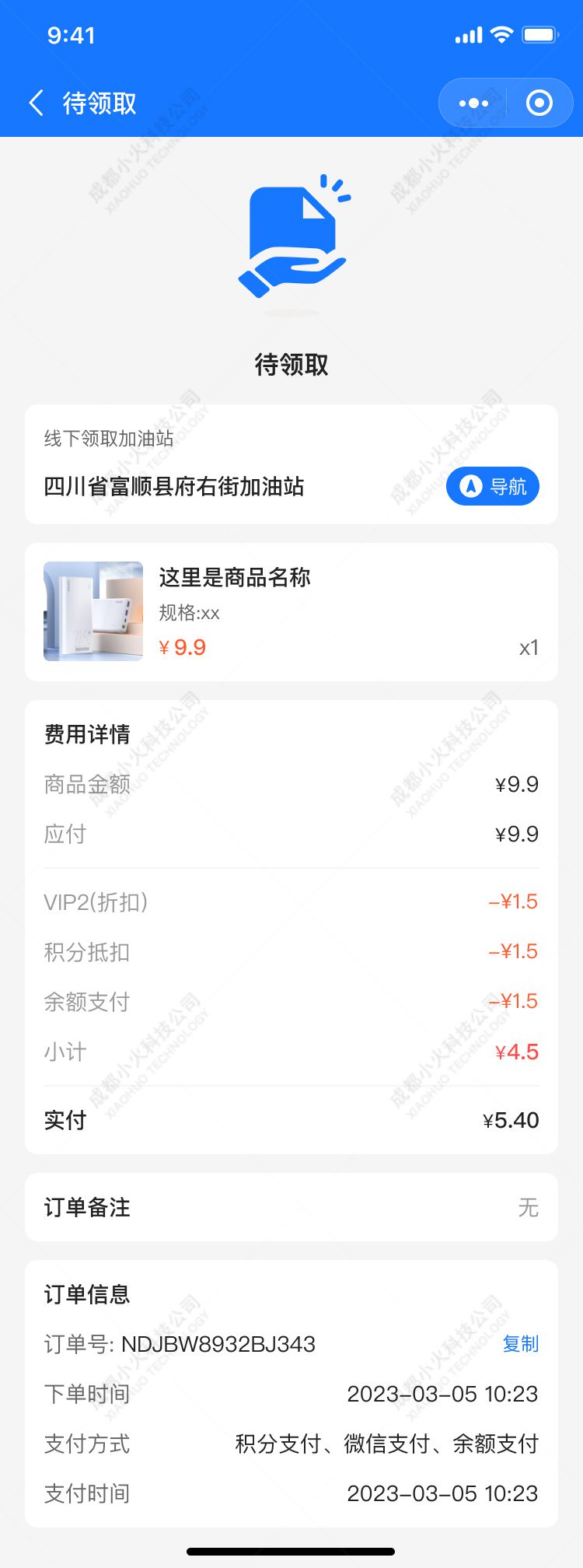This screenshot has height=1568, width=583.
Task: Tap the 导航 button to start navigation
Action: (493, 486)
